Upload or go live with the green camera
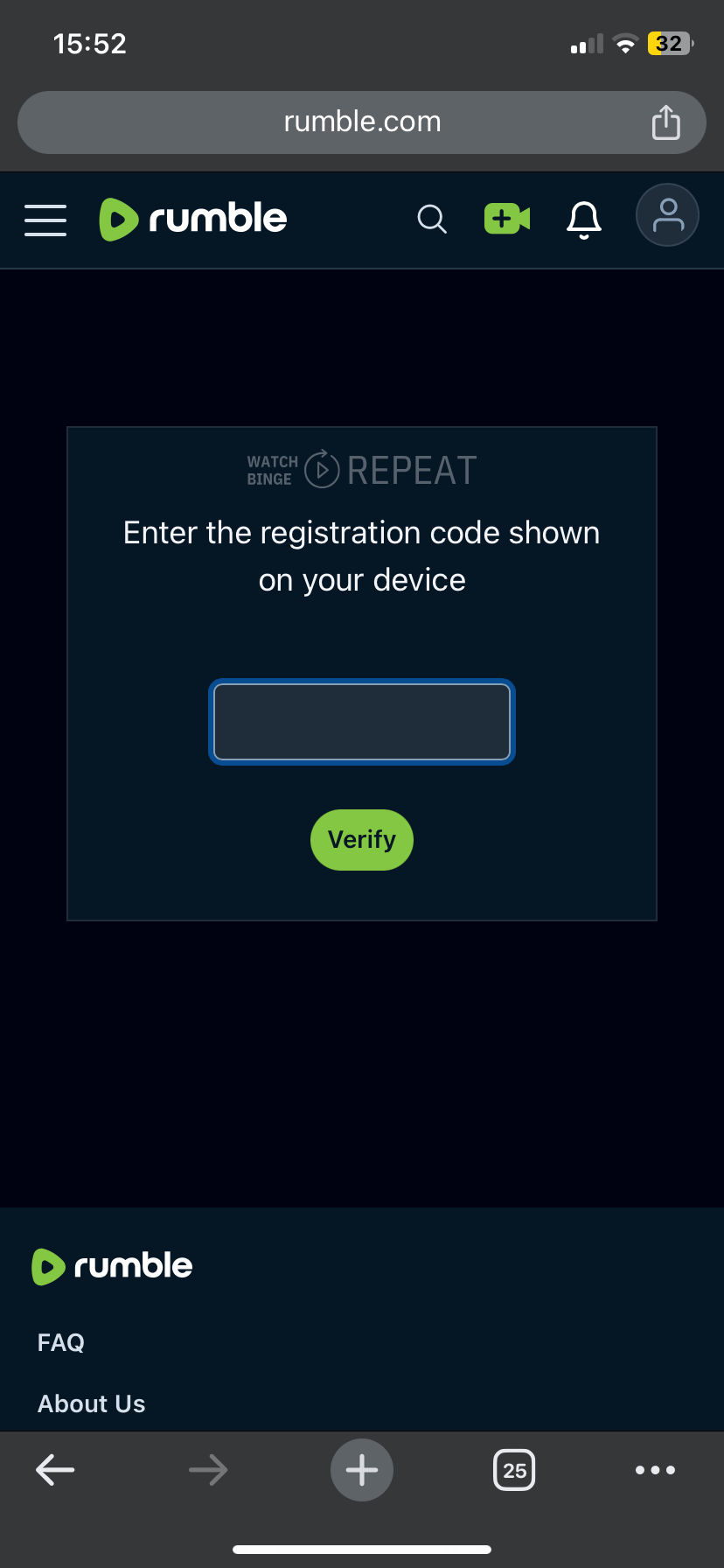Image resolution: width=724 pixels, height=1568 pixels. pos(507,219)
